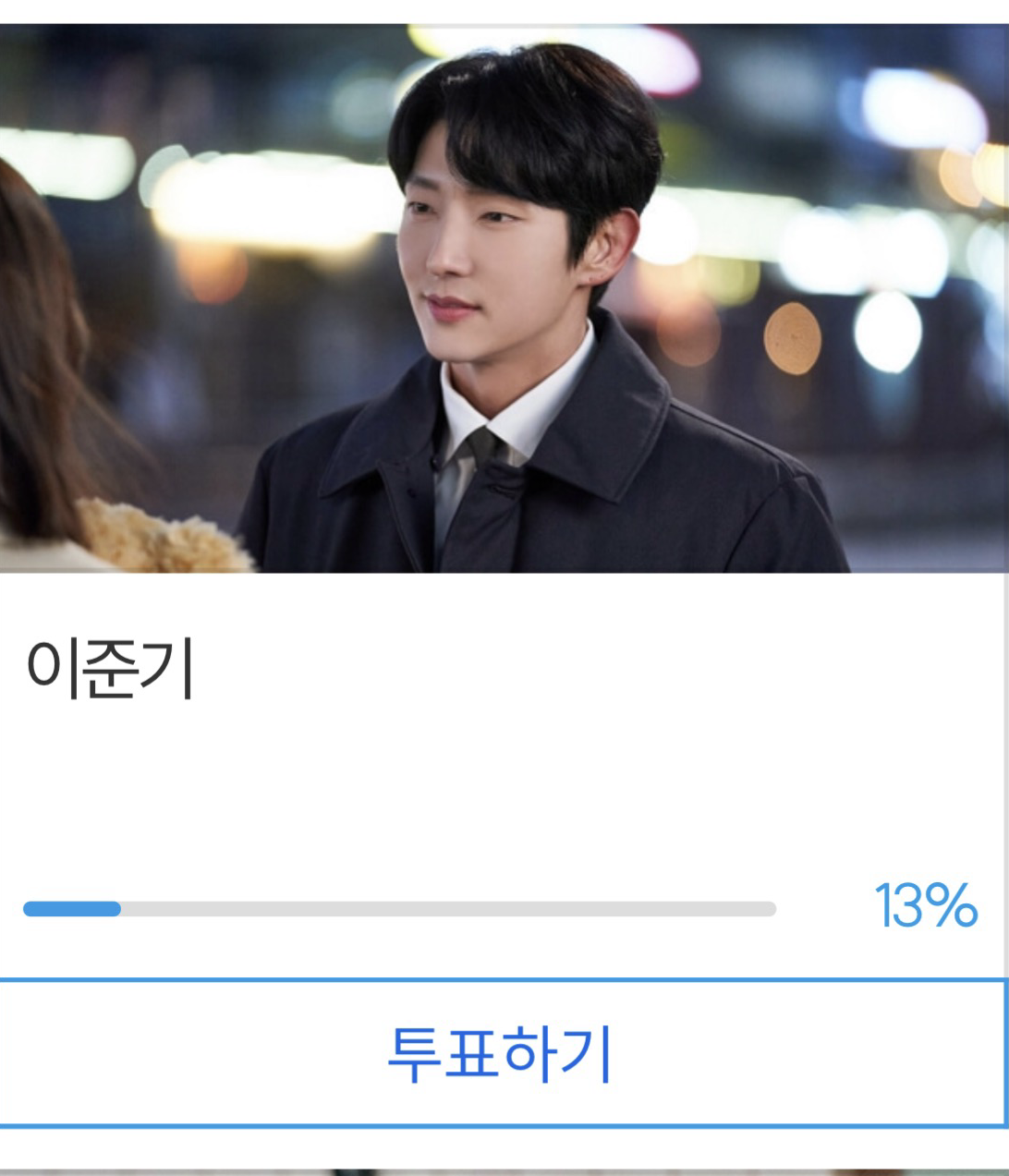Open the 이준기 candidate photo card

click(504, 298)
